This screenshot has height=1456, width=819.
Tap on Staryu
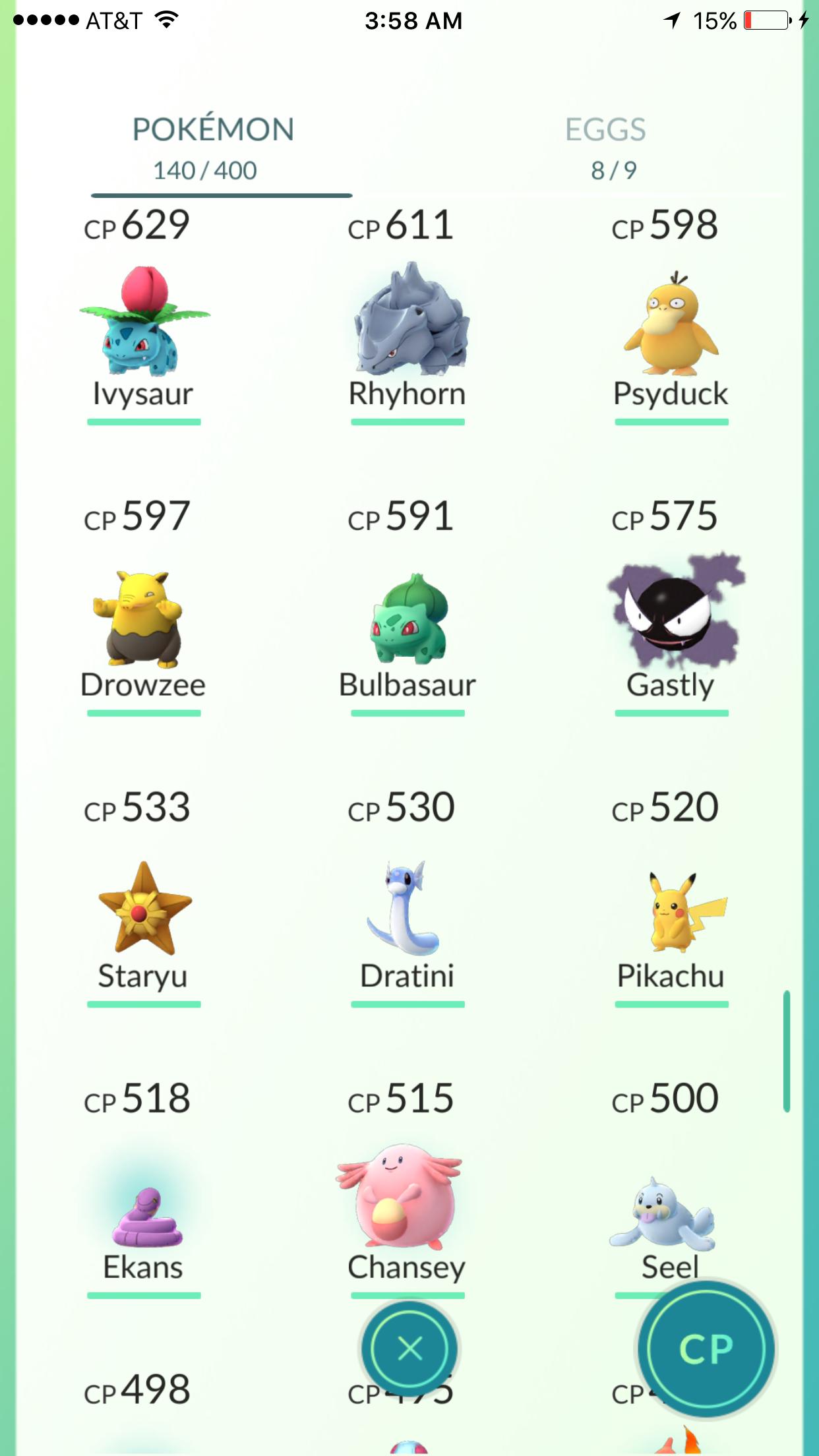tap(144, 910)
